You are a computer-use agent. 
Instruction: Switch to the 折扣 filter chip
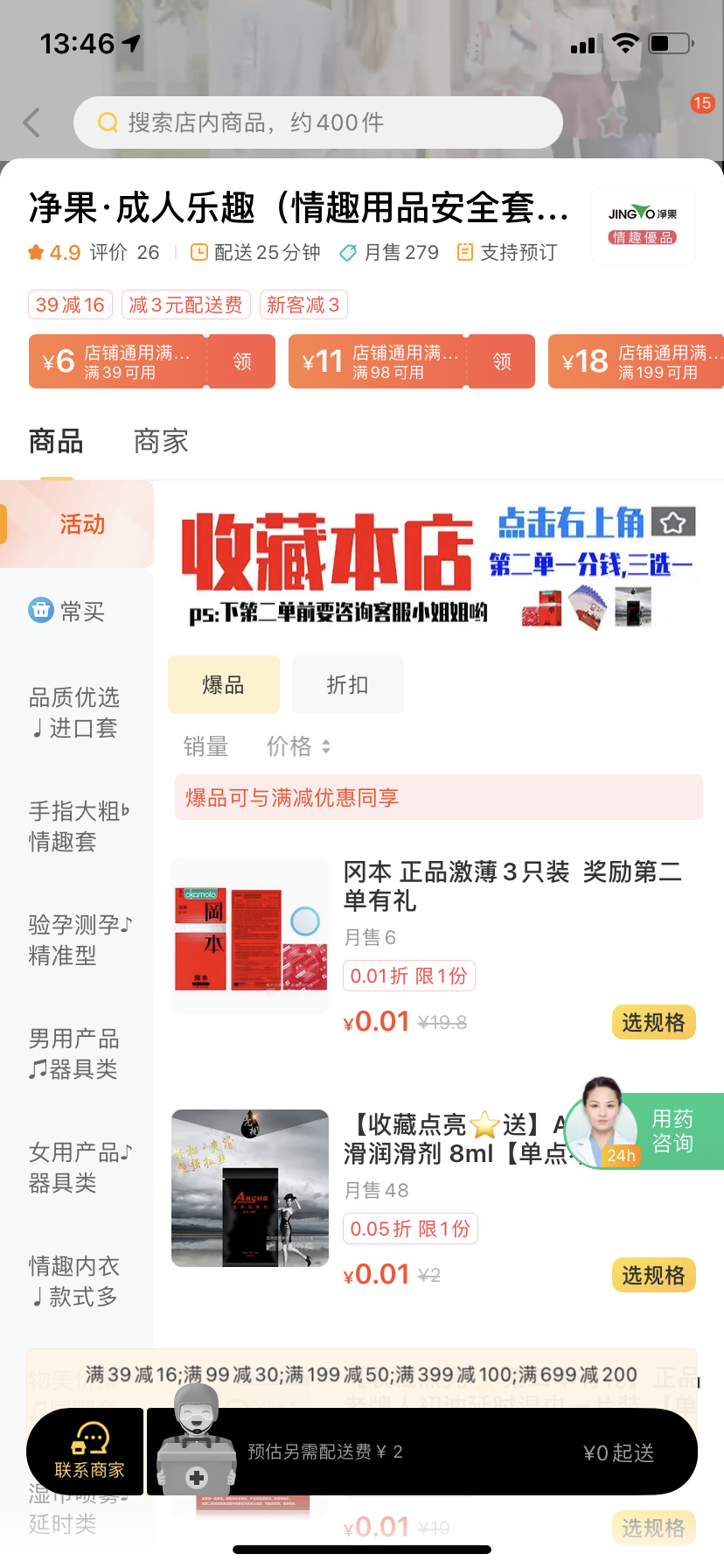click(347, 685)
